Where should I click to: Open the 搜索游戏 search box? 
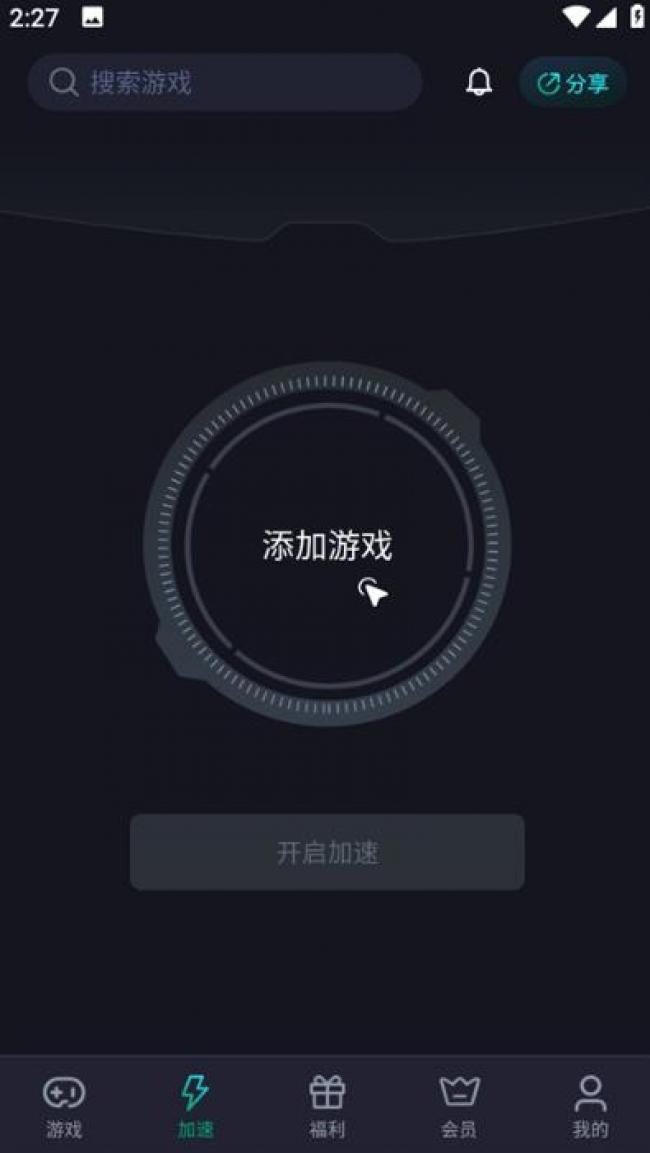click(225, 82)
